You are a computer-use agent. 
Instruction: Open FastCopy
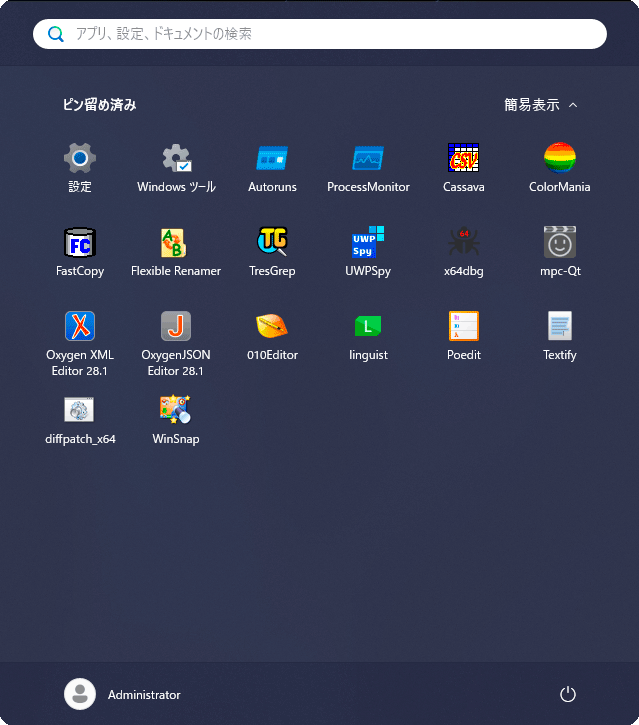80,252
